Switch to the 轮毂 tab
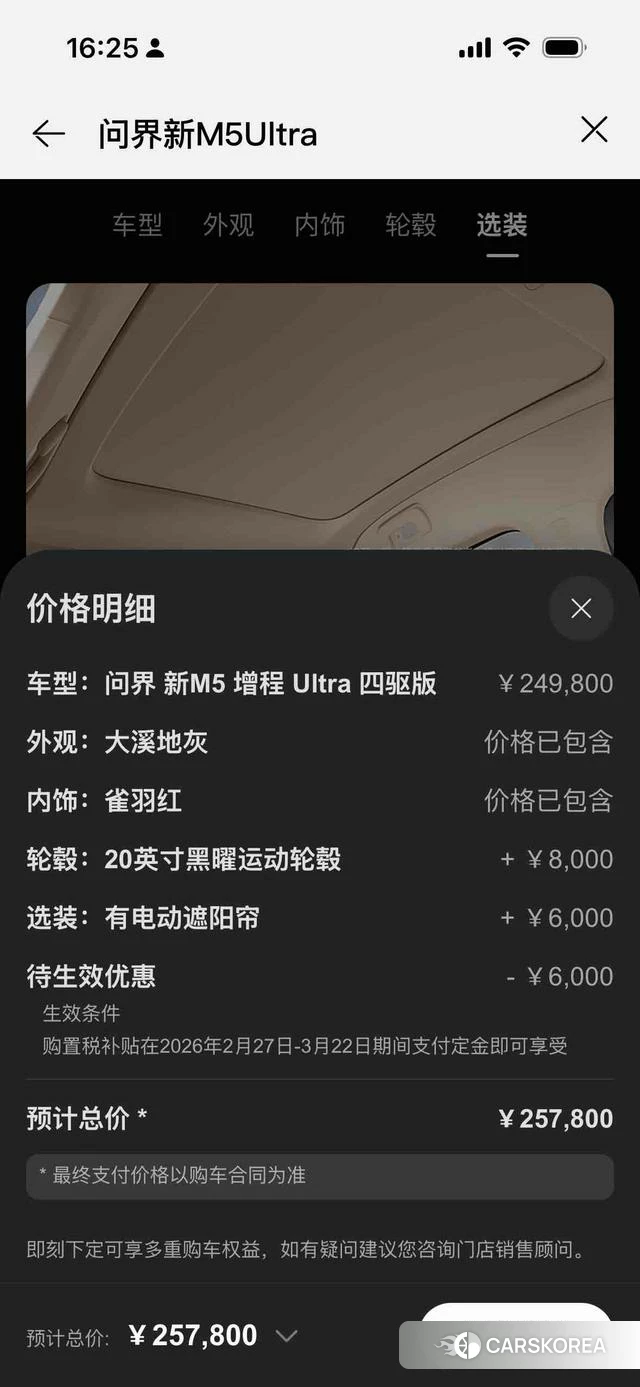The image size is (640, 1387). [x=411, y=225]
